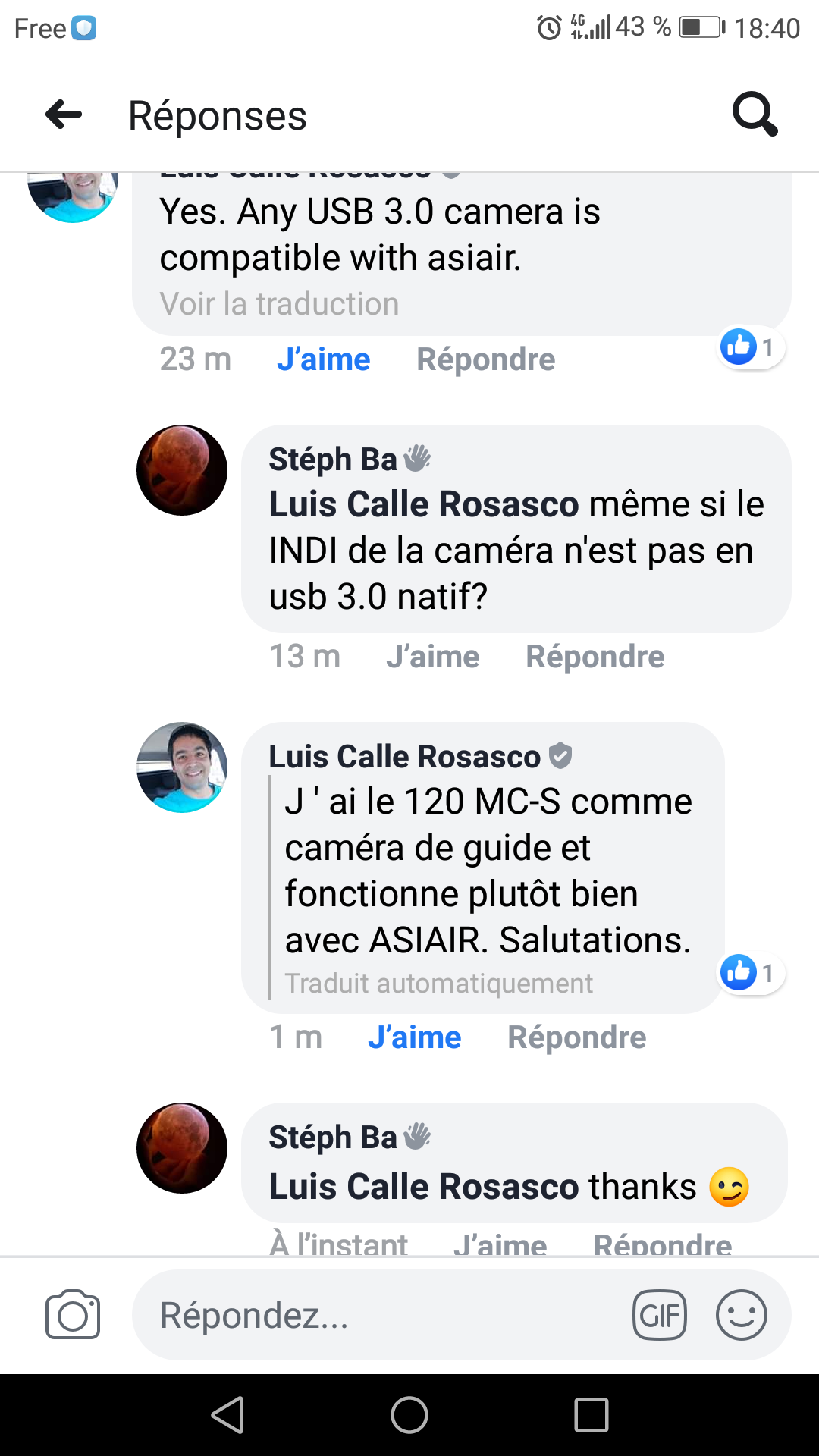Open the GIF picker
Image resolution: width=819 pixels, height=1456 pixels.
point(660,1315)
